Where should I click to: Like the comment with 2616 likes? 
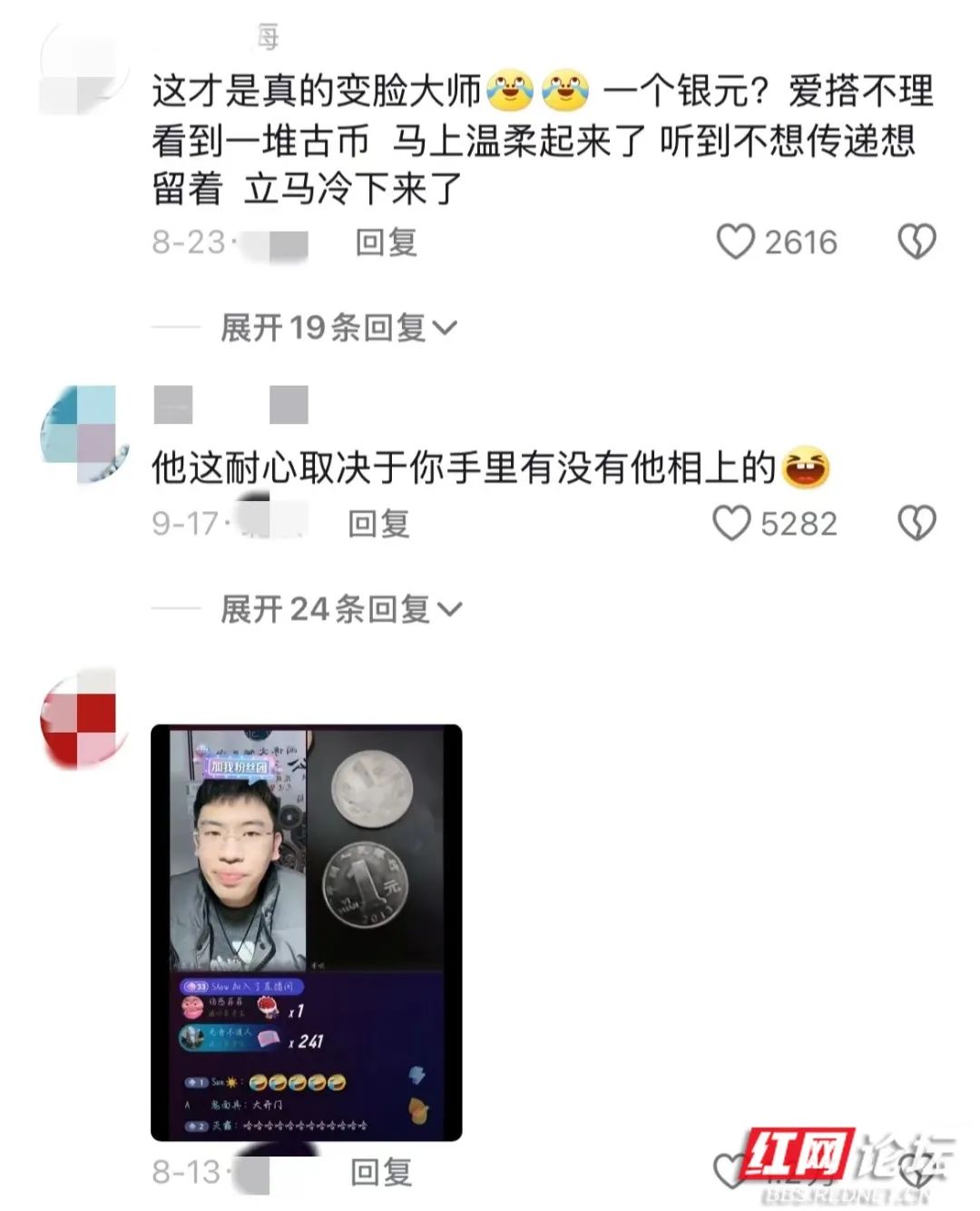pos(736,242)
